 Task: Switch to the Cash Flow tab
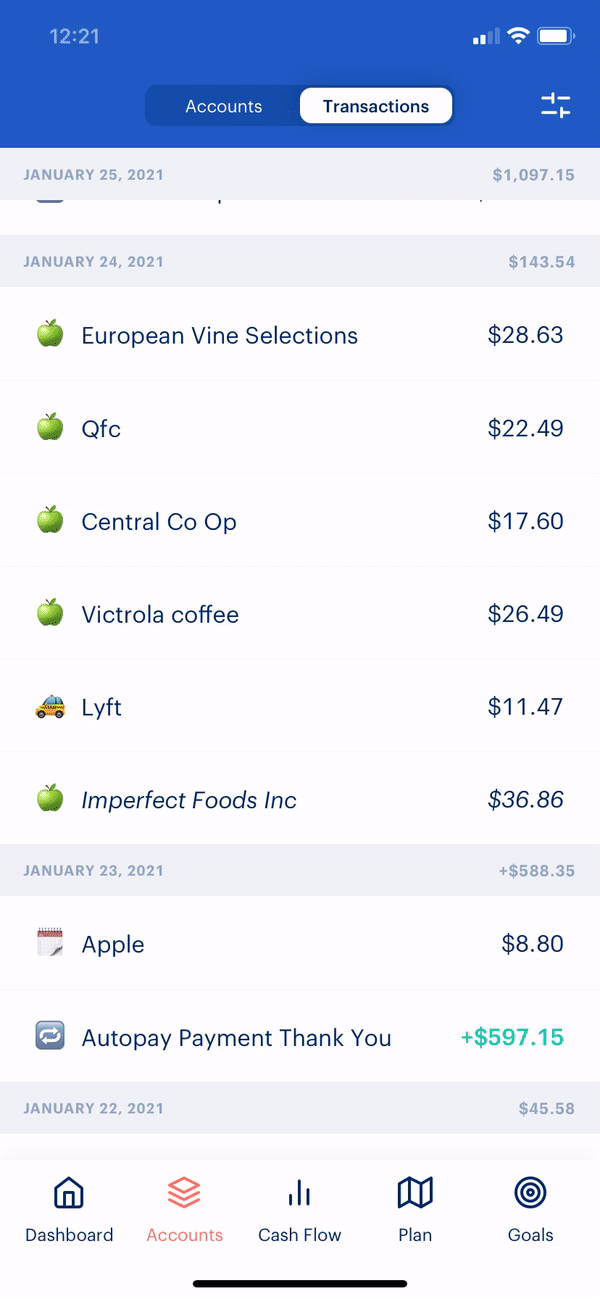[300, 1209]
